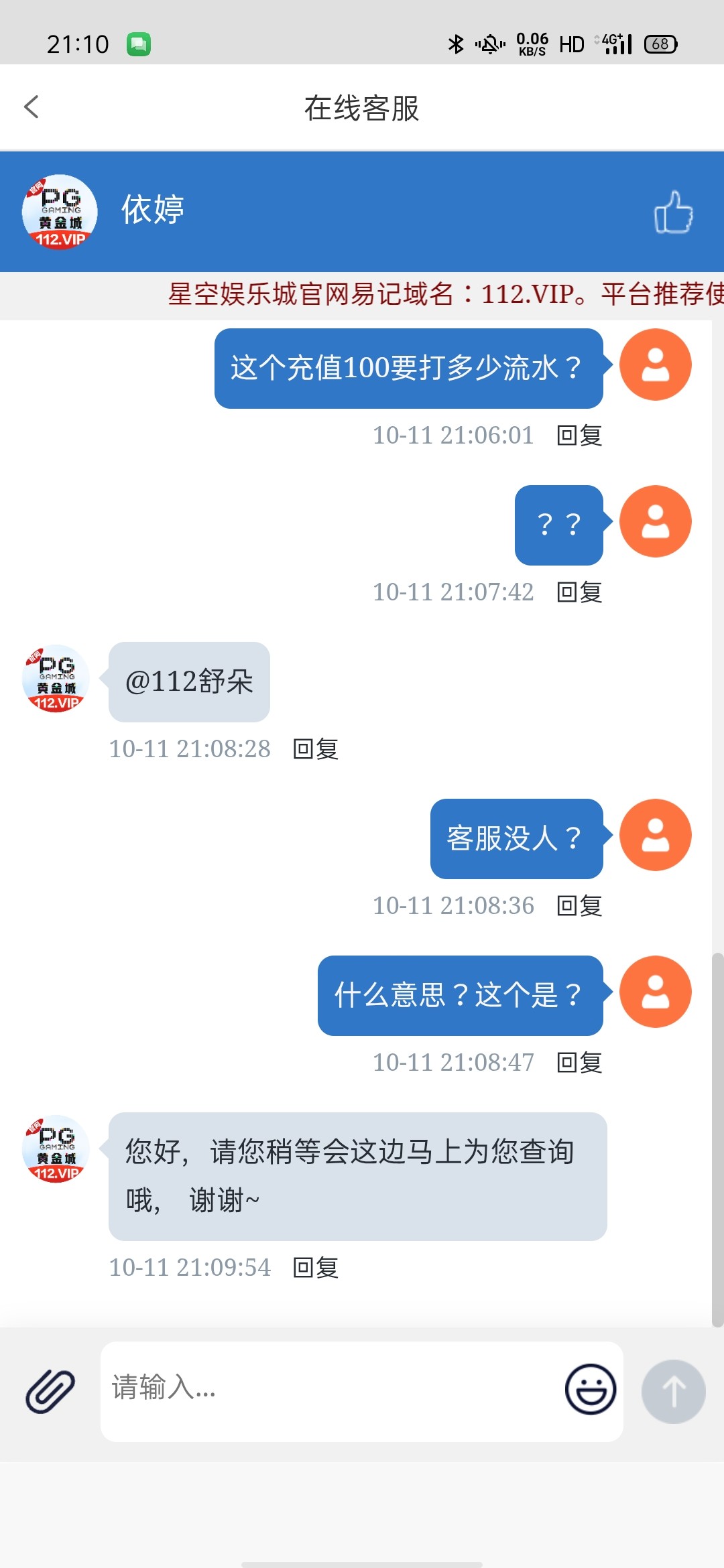Viewport: 724px width, 1568px height.
Task: Select the 依婷 agent name
Action: 149,211
